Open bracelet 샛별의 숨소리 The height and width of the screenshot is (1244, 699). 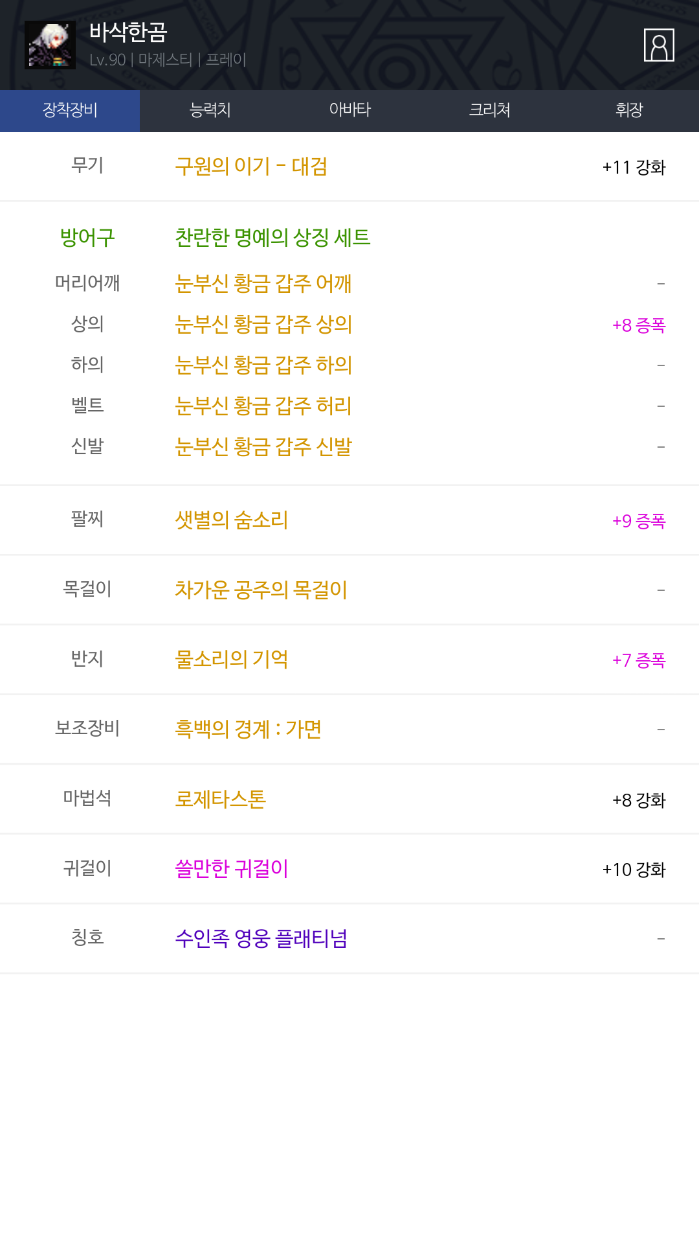pos(231,520)
